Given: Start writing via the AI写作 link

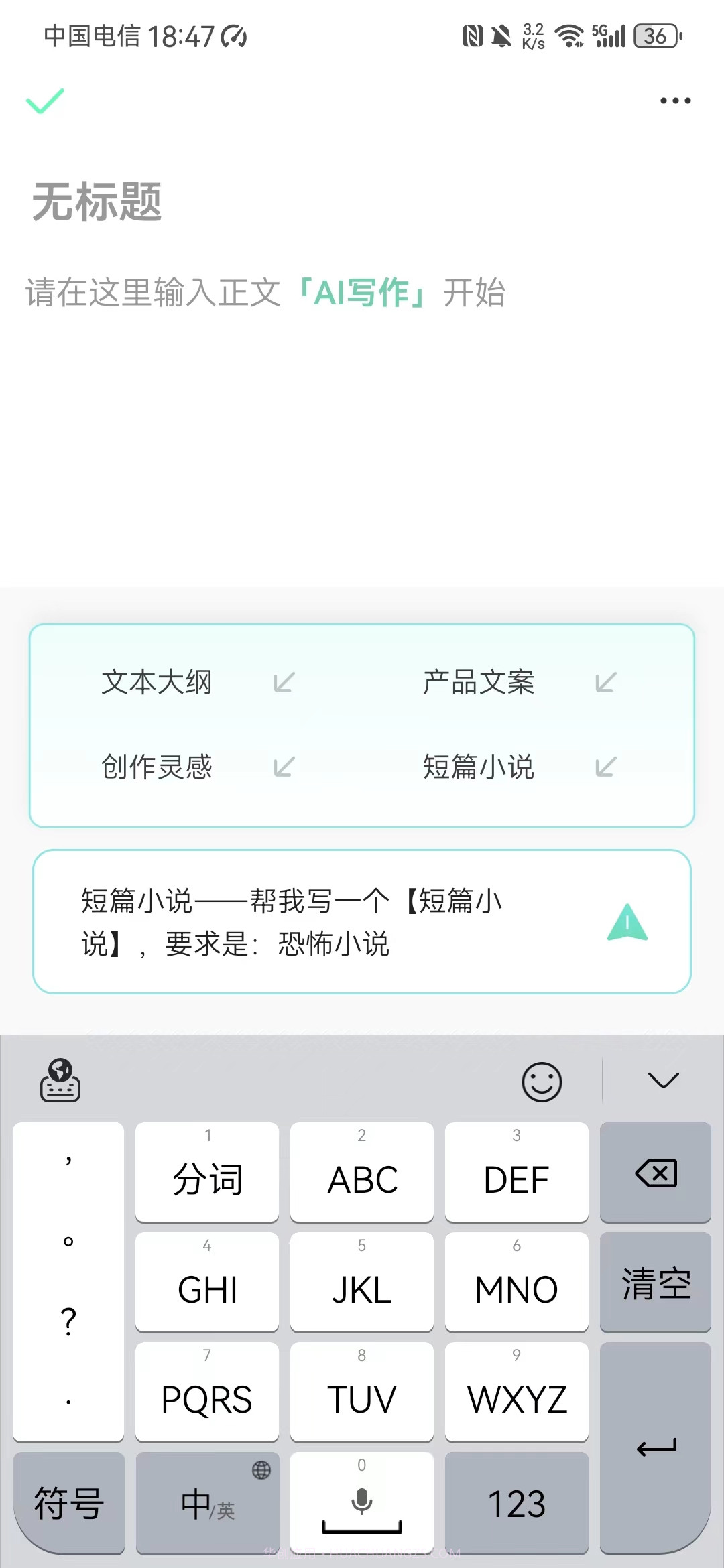Looking at the screenshot, I should point(362,291).
